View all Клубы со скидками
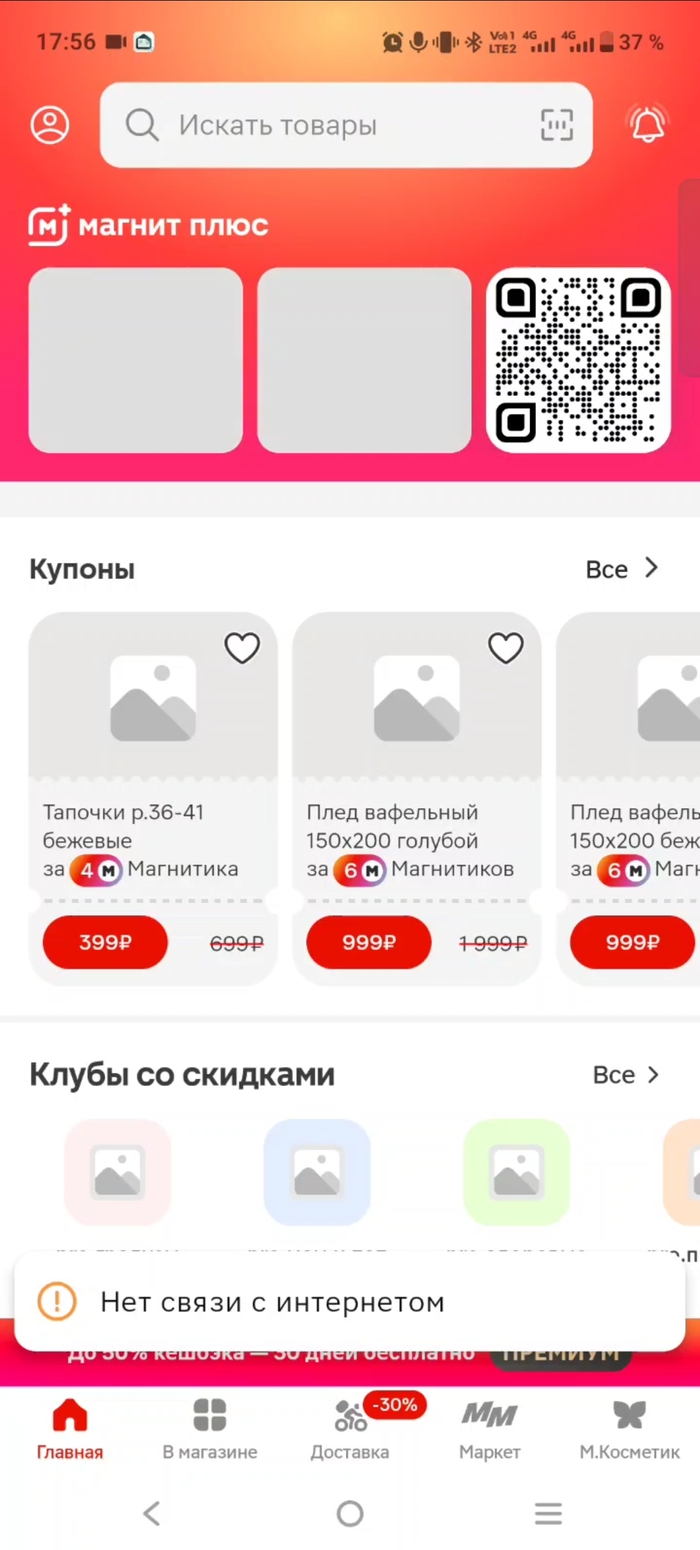This screenshot has height=1550, width=700. 626,1075
